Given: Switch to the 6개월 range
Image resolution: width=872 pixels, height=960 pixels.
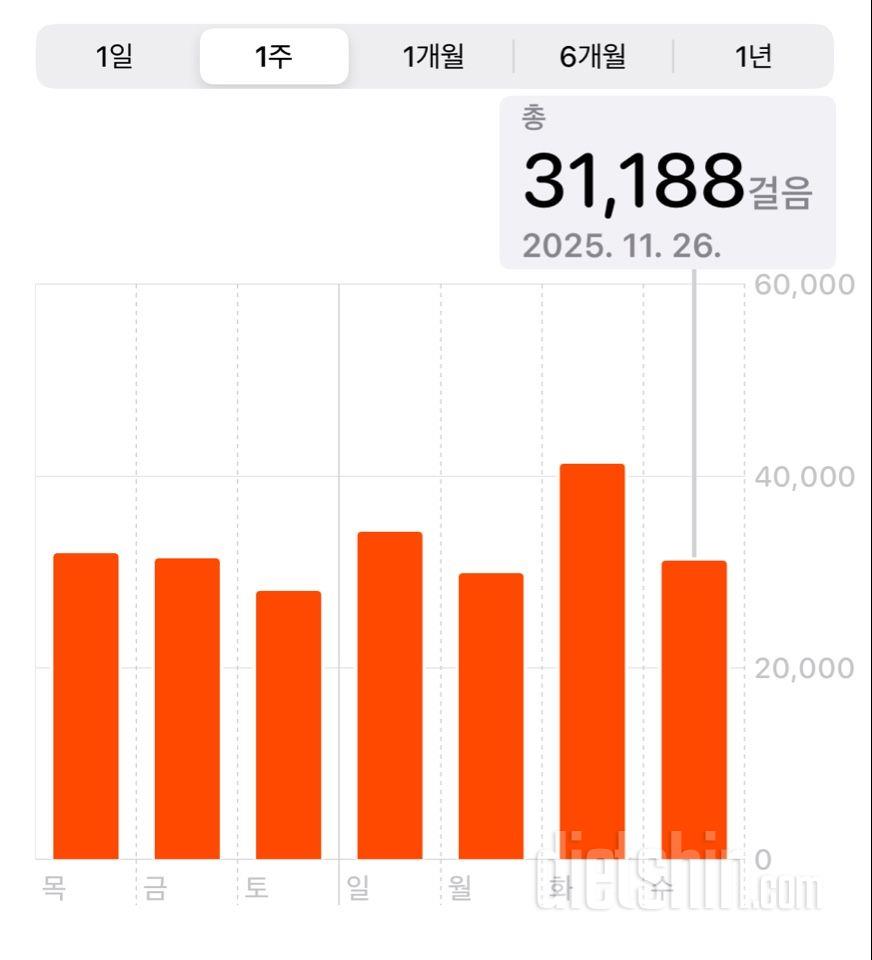Looking at the screenshot, I should point(593,56).
